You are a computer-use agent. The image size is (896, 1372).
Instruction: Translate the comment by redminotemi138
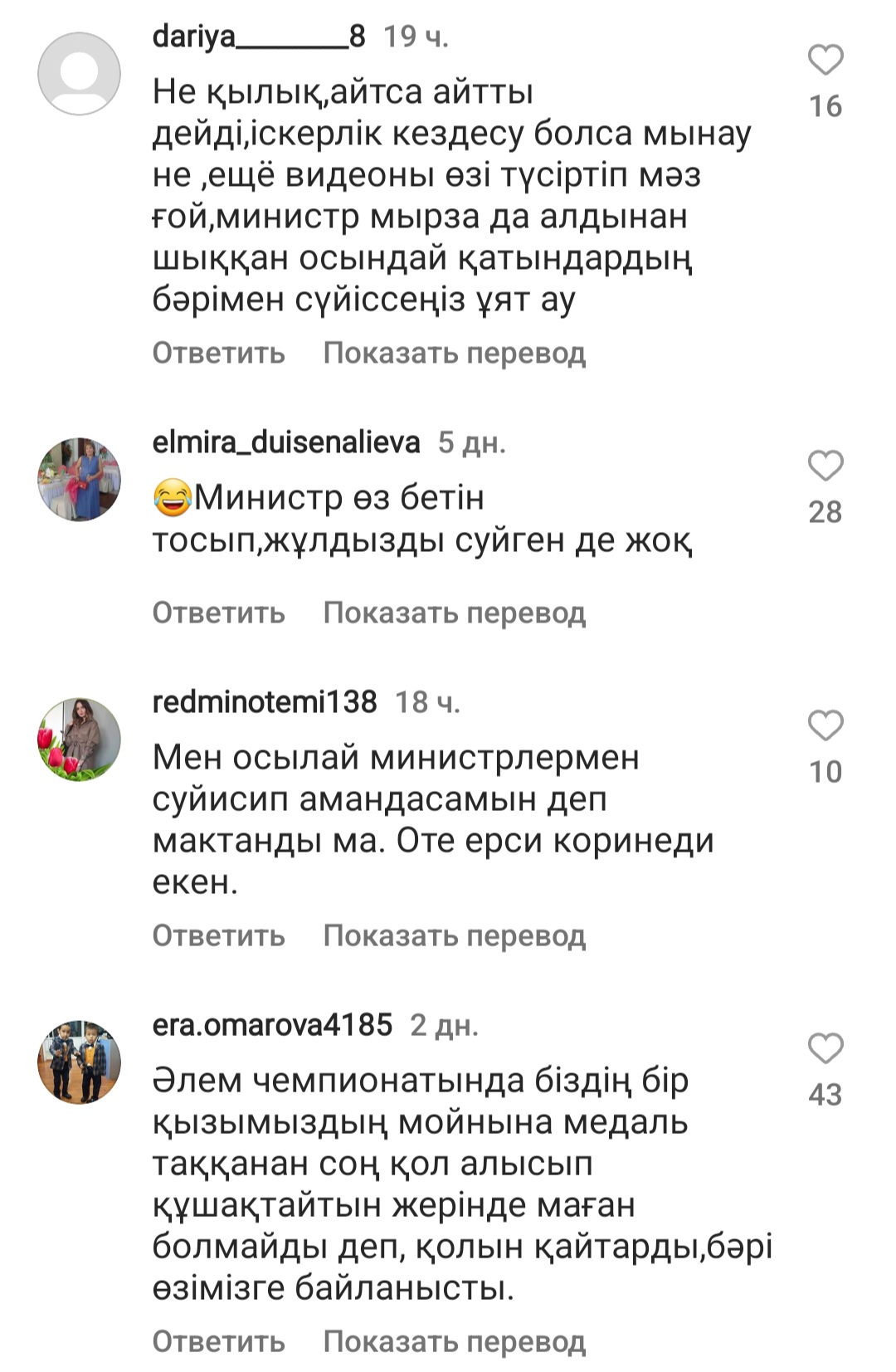pyautogui.click(x=454, y=935)
